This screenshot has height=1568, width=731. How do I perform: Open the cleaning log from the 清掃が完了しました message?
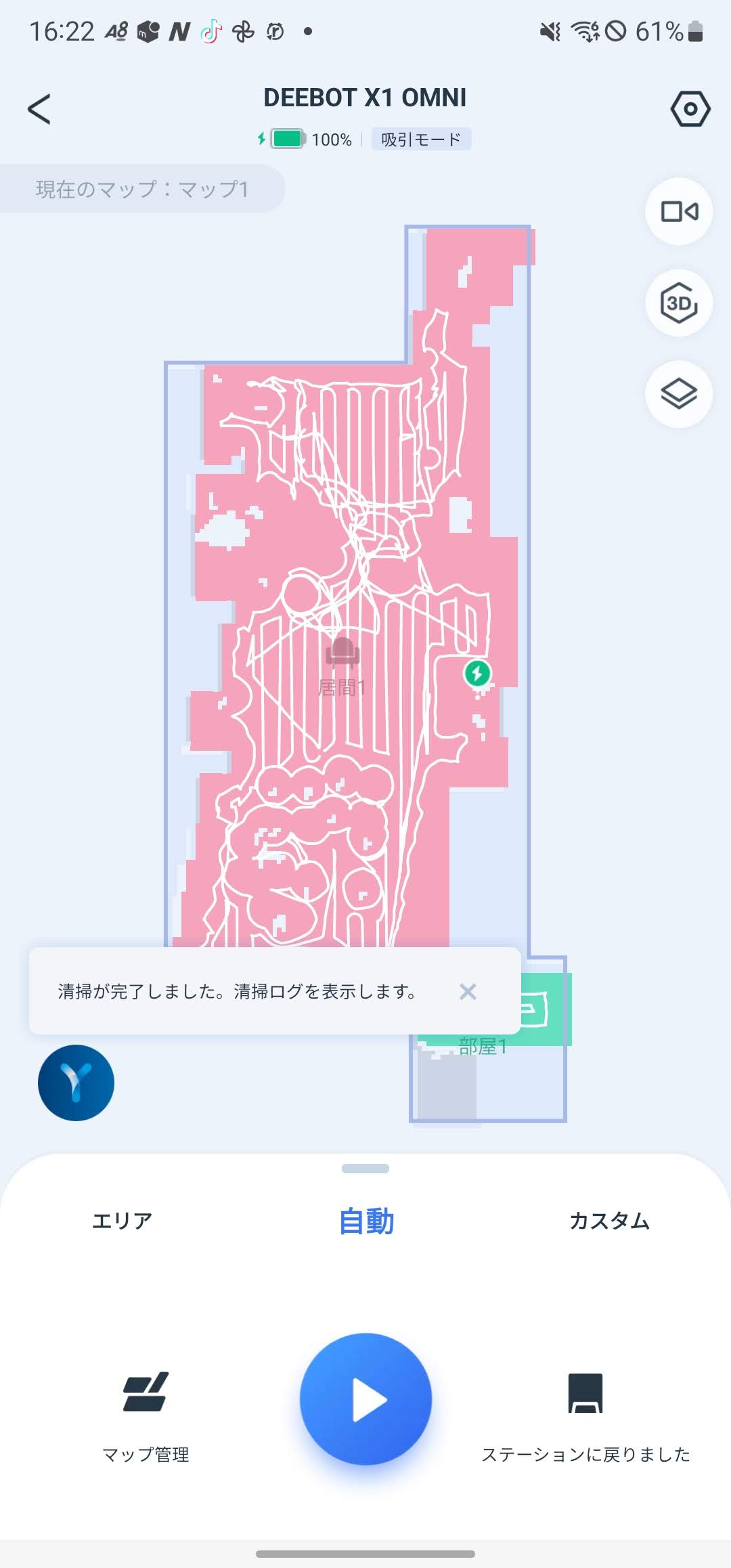coord(237,992)
